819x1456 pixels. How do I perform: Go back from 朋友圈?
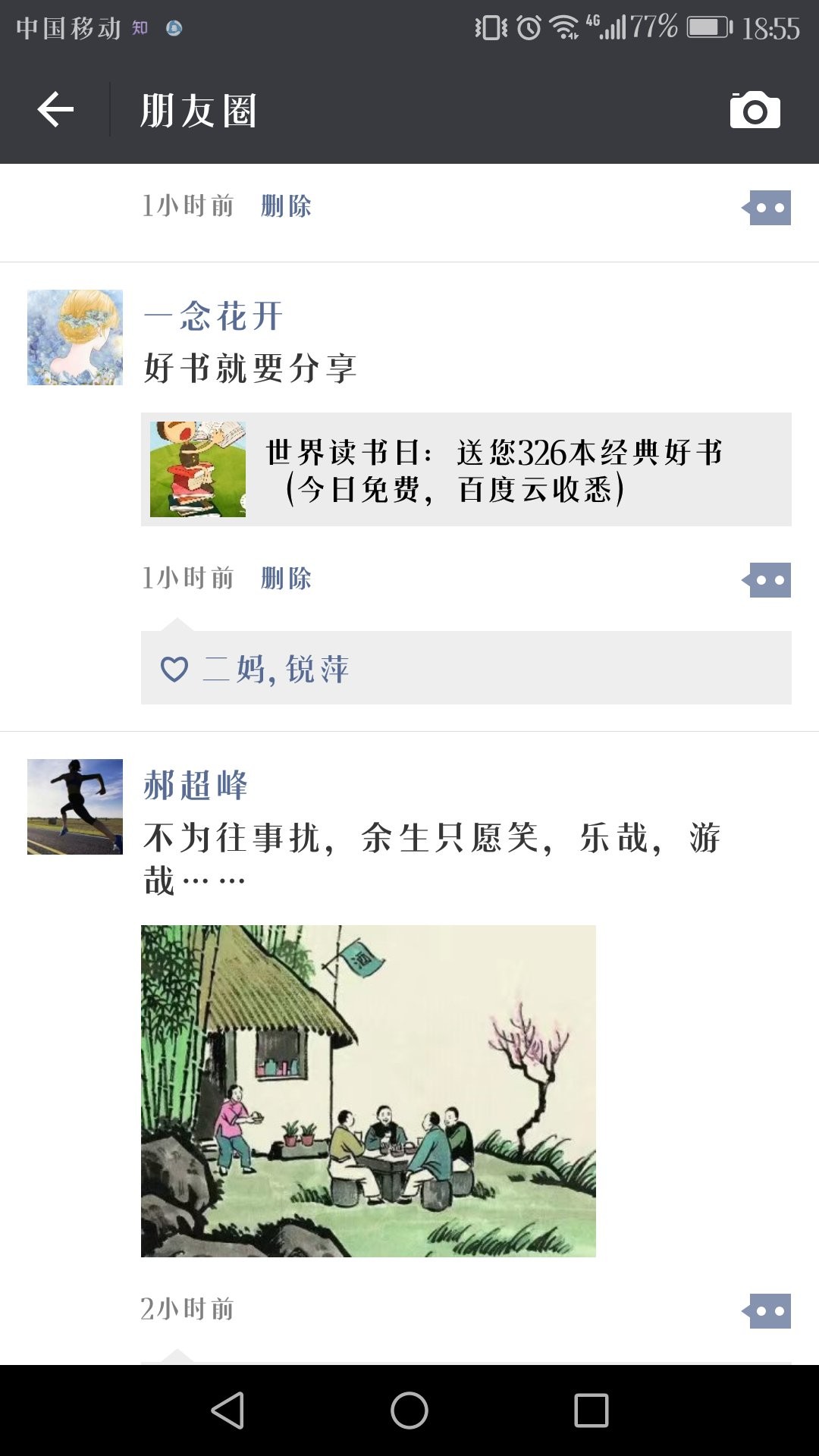pyautogui.click(x=55, y=111)
